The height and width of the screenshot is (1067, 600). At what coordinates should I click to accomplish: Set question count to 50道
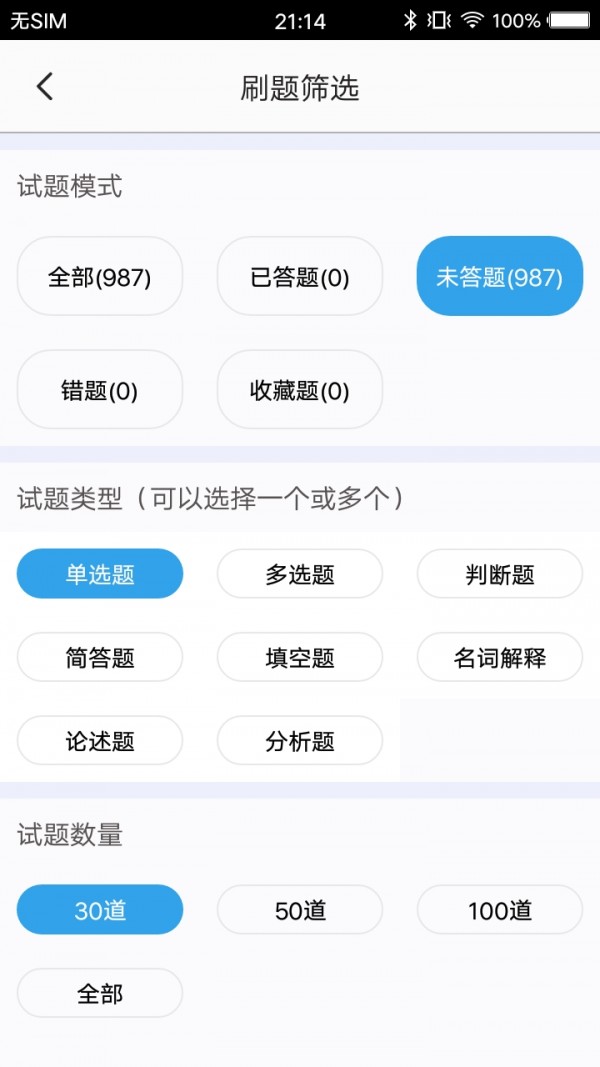tap(300, 910)
